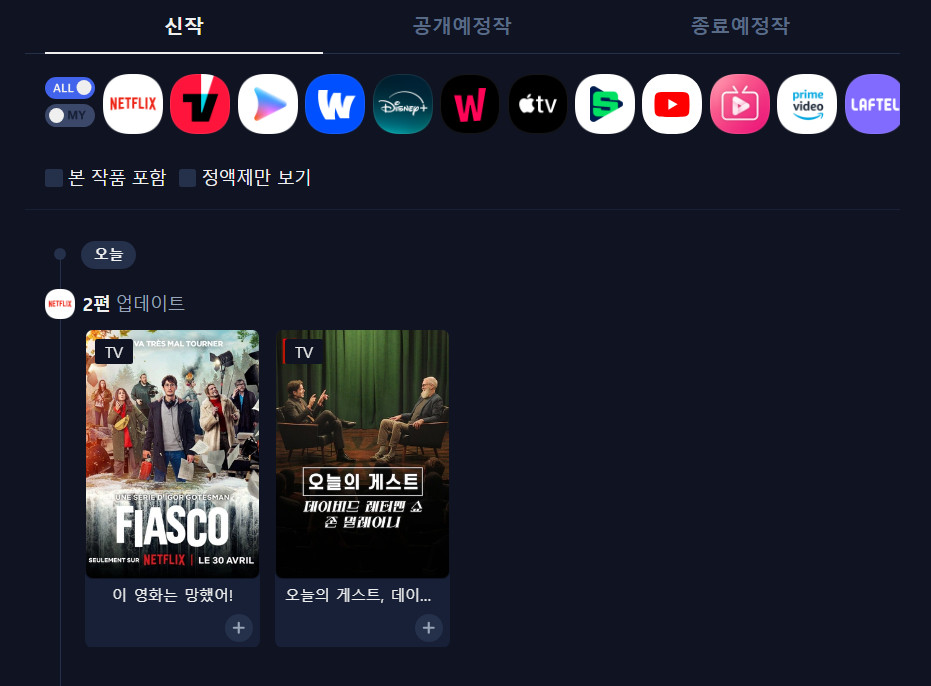Filter by Netflix service icon
The image size is (931, 686).
(133, 104)
